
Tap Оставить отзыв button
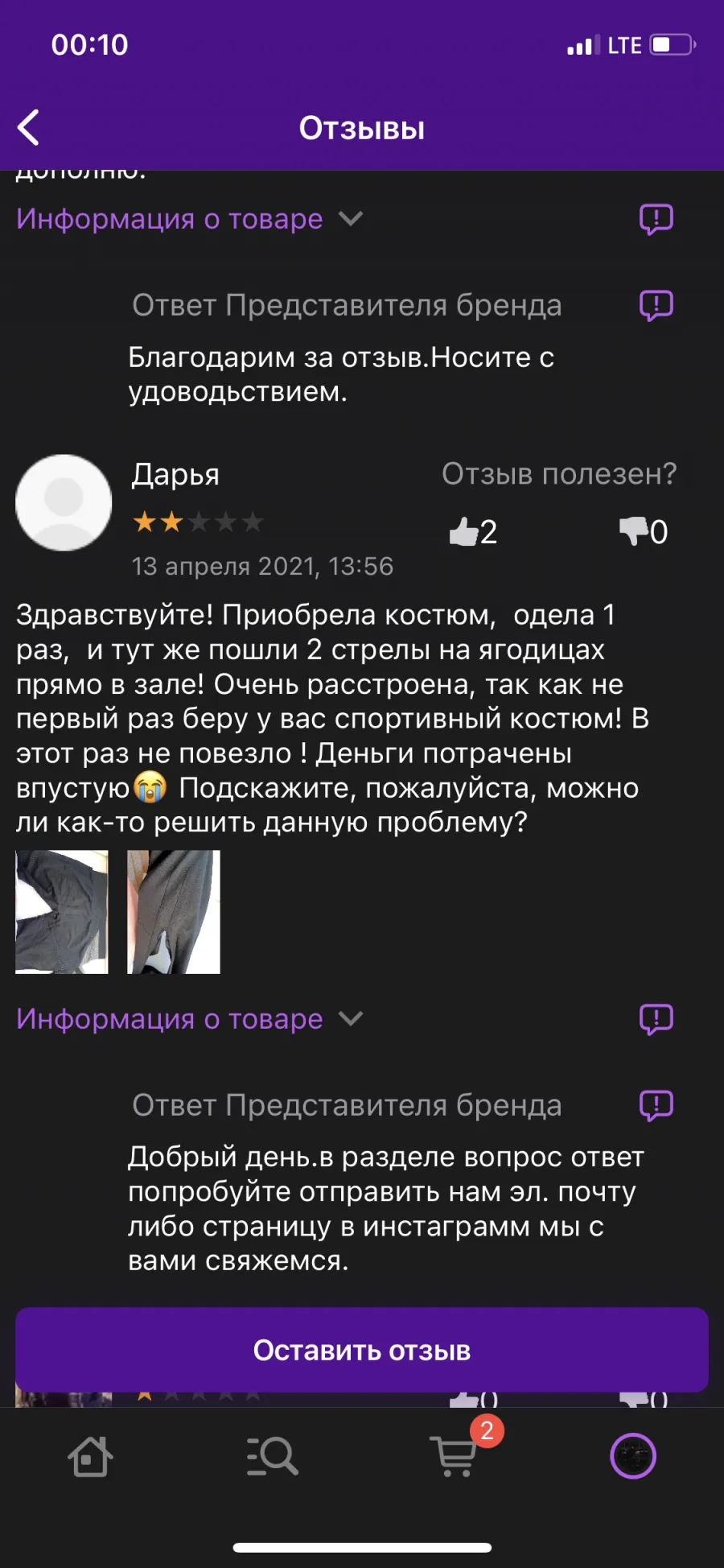[362, 1350]
